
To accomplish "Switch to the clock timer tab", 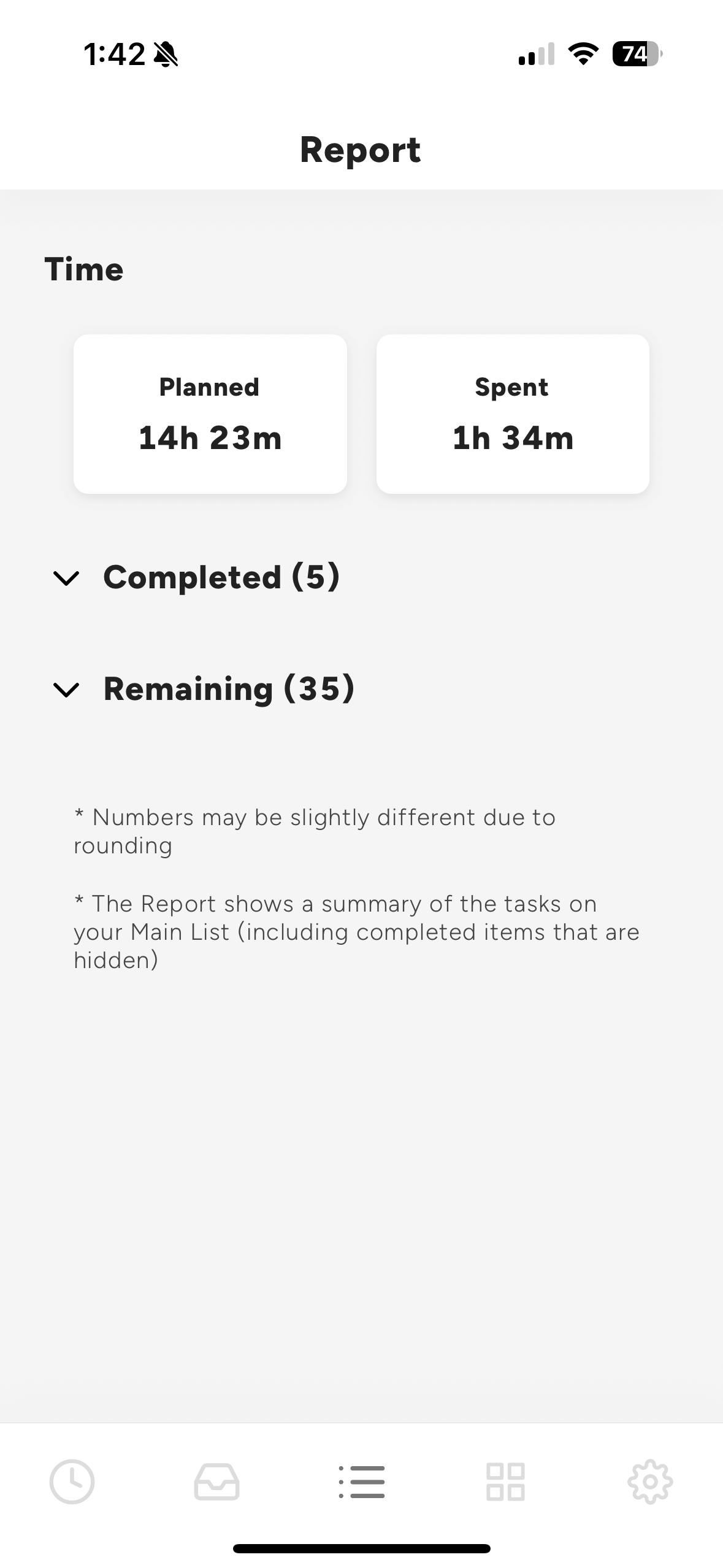I will click(x=72, y=1482).
